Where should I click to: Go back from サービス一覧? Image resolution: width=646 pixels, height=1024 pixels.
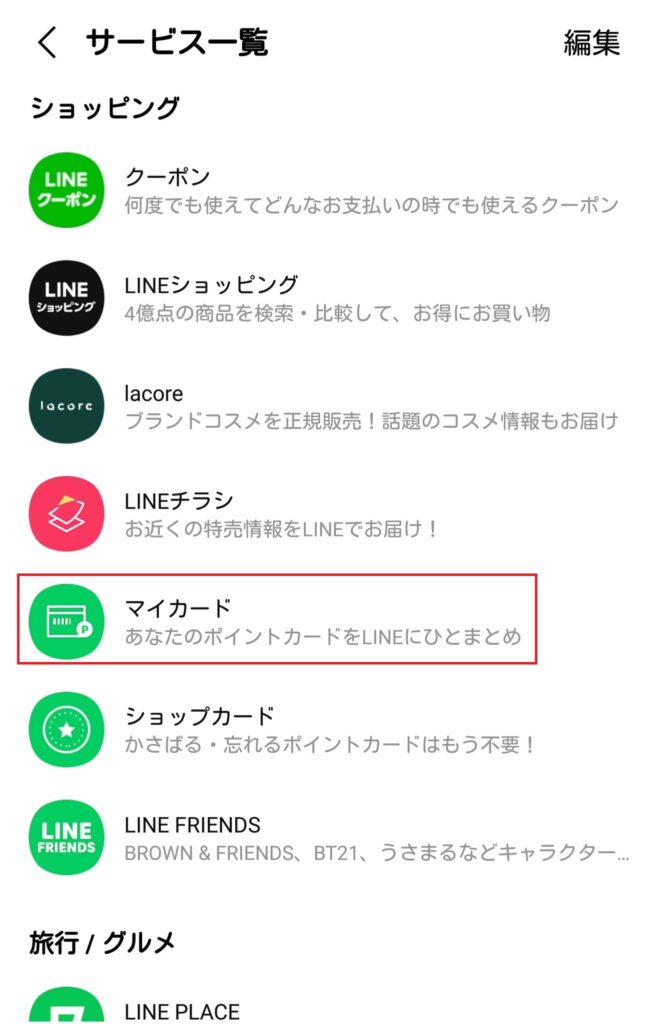point(47,42)
